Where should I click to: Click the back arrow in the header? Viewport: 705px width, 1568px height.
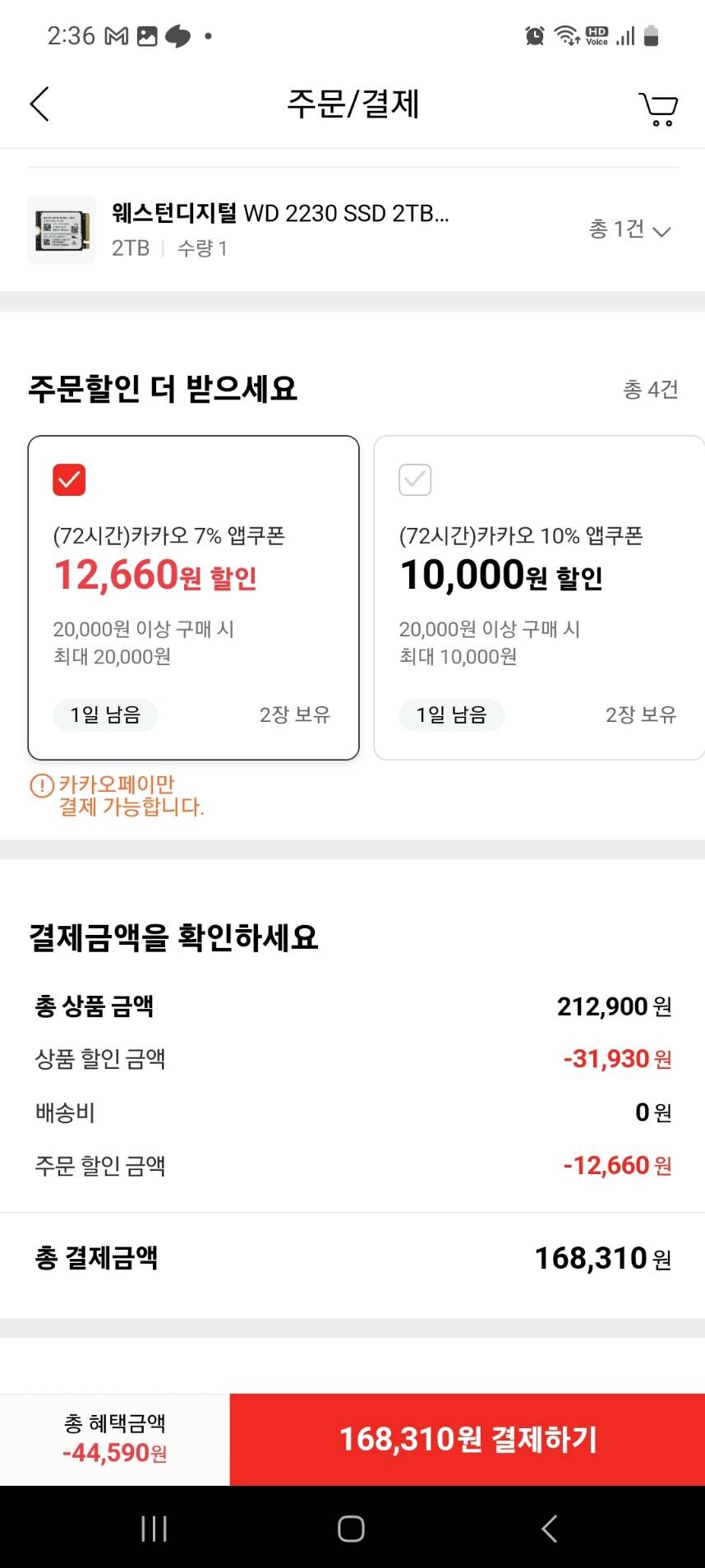[39, 104]
